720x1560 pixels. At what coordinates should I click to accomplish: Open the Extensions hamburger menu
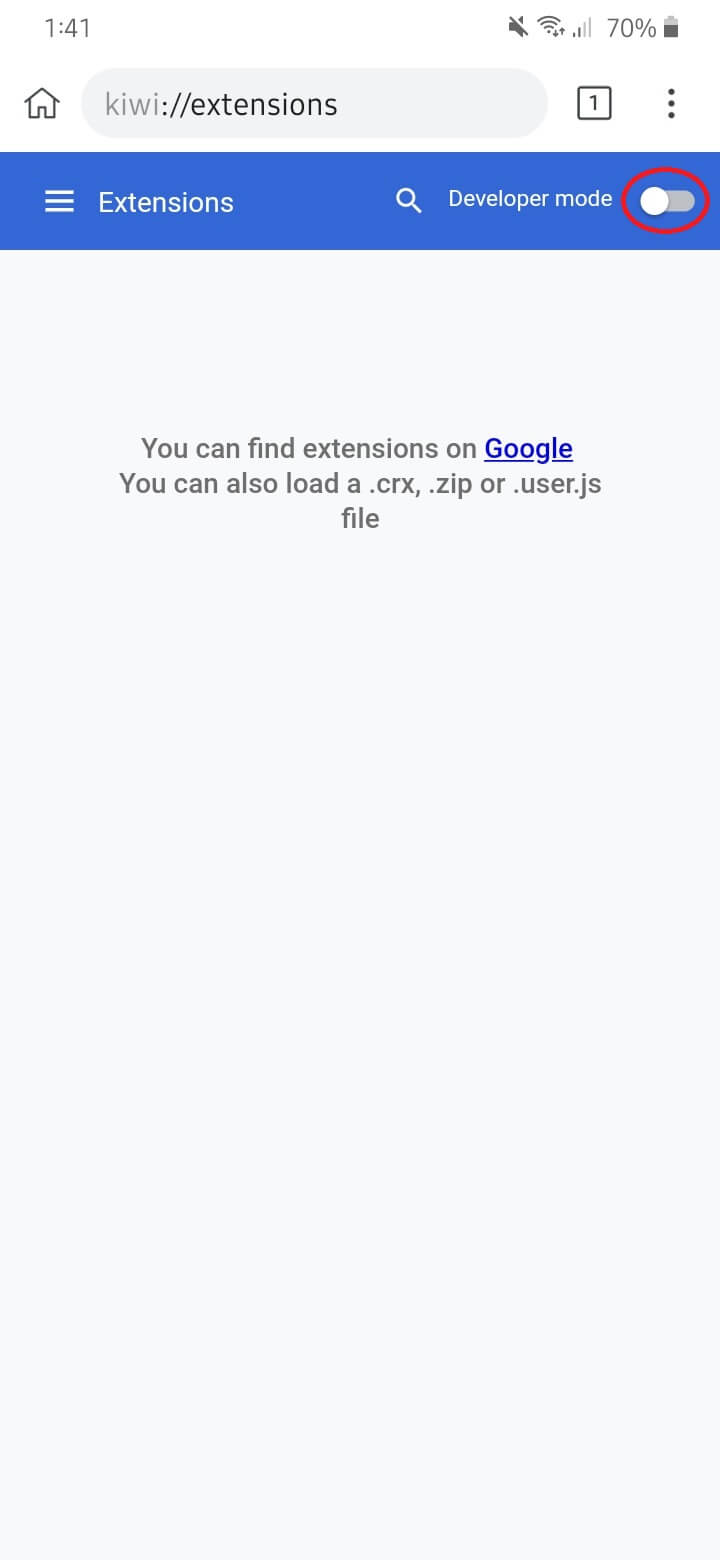60,202
